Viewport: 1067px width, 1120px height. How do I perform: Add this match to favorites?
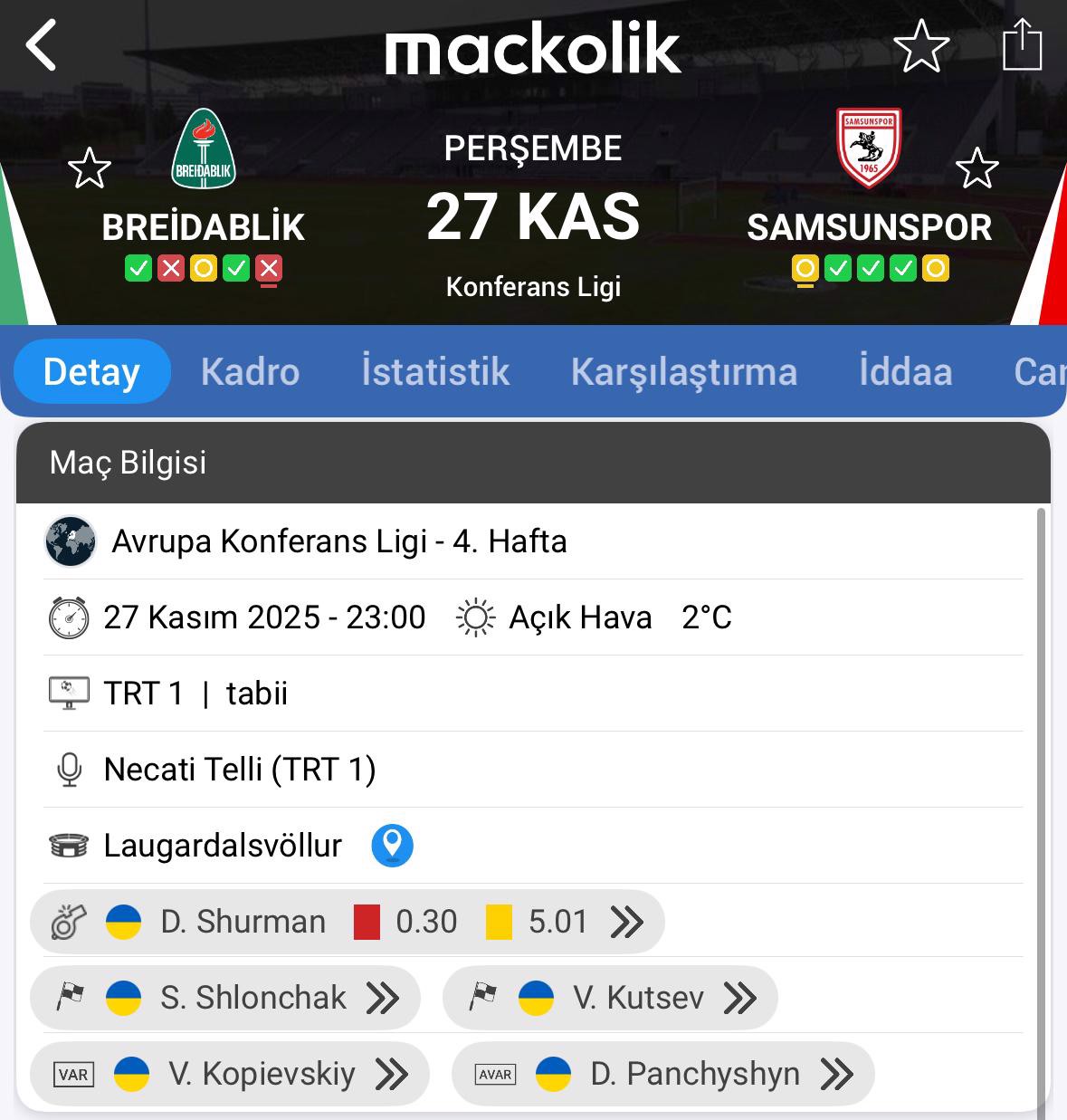920,46
